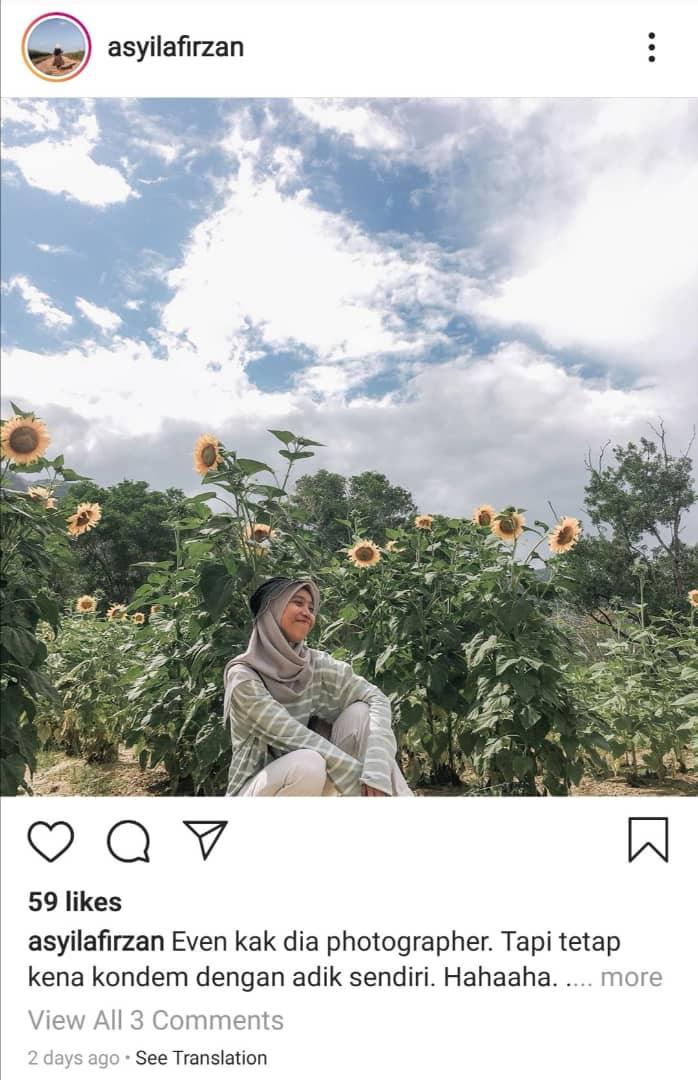Expand the caption with more
698x1080 pixels.
(x=631, y=977)
